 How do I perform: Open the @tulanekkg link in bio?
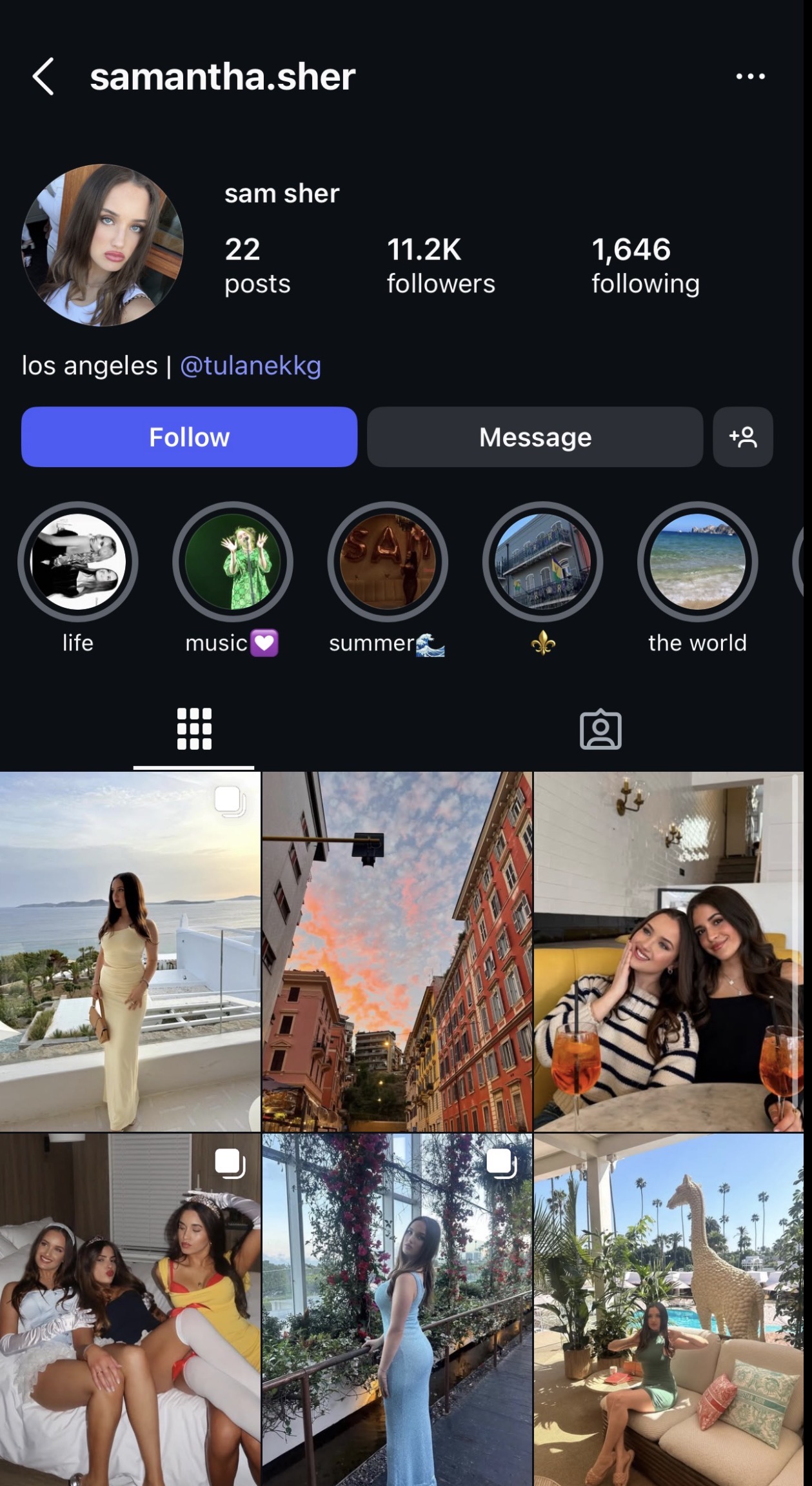tap(250, 366)
